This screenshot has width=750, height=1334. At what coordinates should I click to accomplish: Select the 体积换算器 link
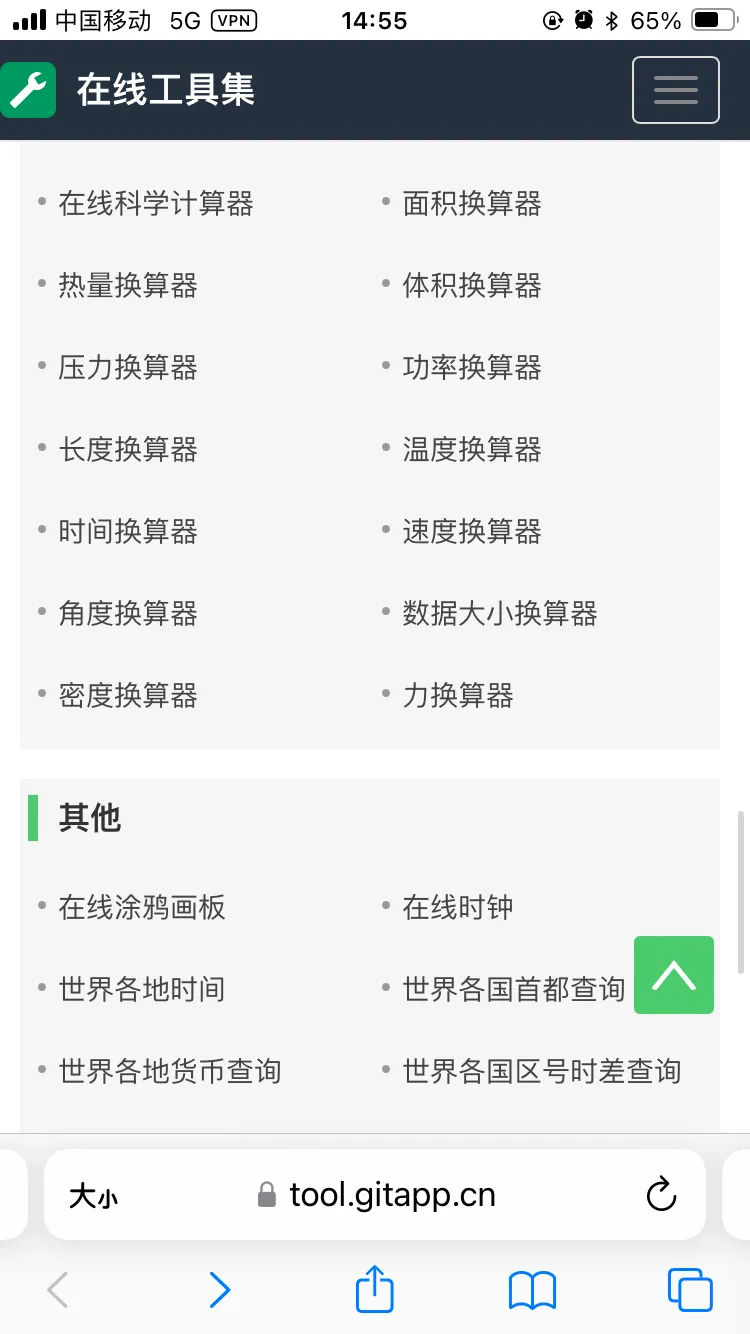(472, 286)
